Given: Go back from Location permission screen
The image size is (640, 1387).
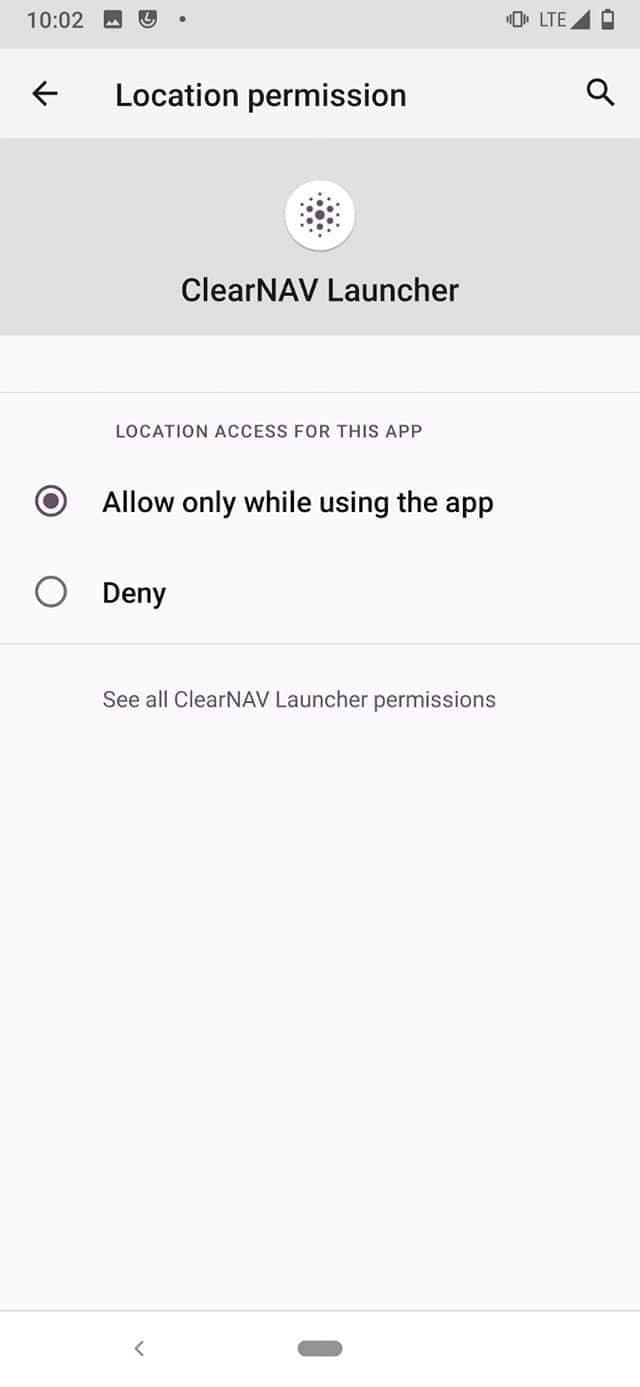Looking at the screenshot, I should pyautogui.click(x=45, y=94).
